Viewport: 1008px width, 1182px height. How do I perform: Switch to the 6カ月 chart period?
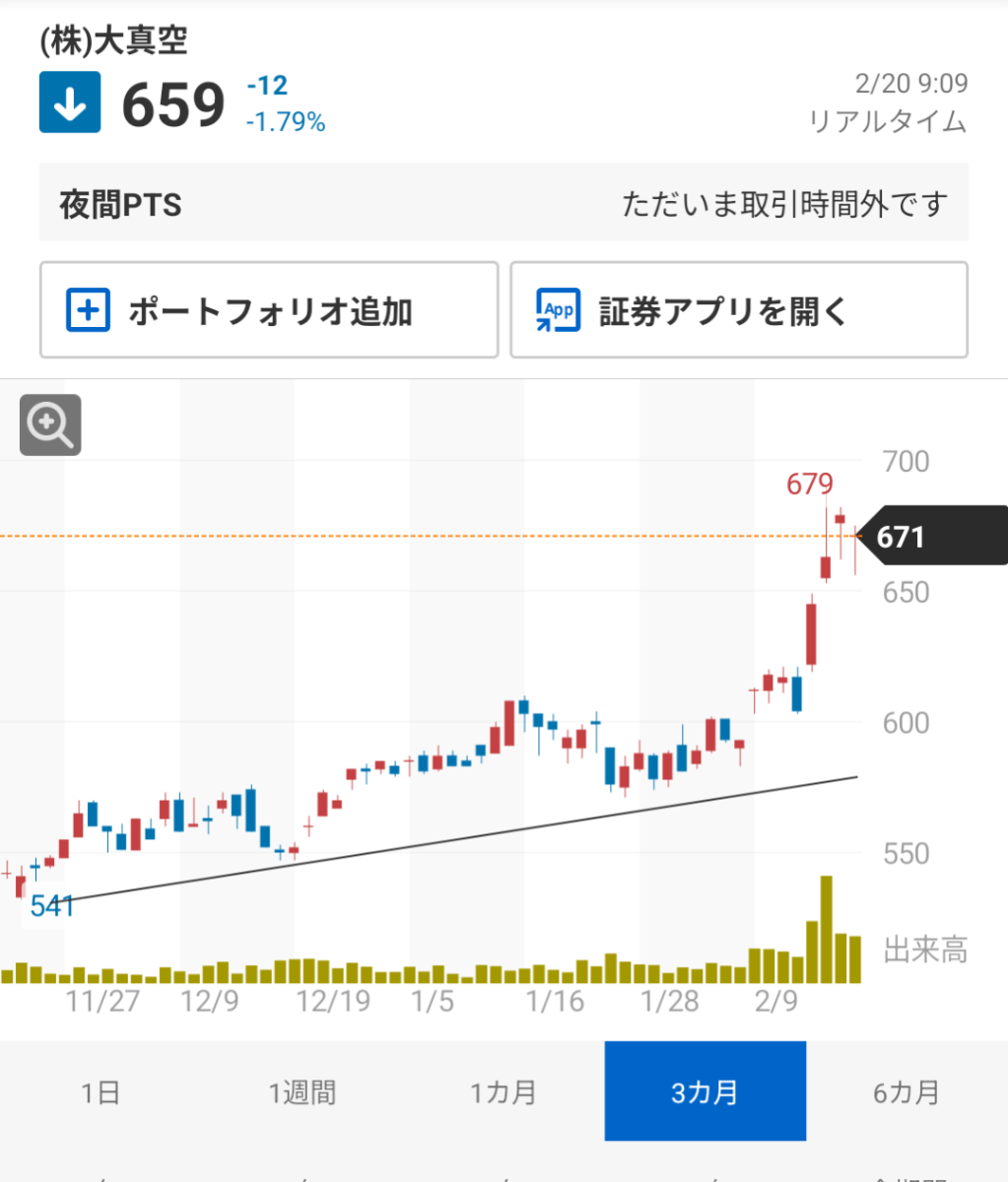click(905, 1091)
